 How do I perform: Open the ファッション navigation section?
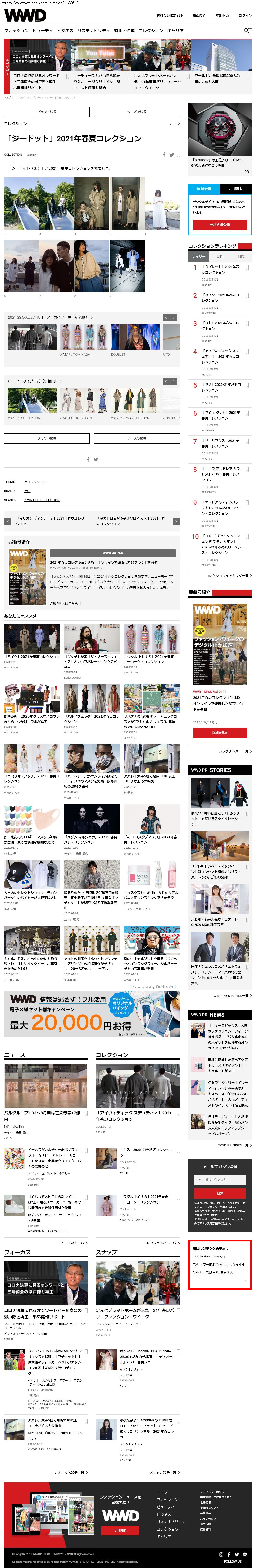click(x=17, y=30)
